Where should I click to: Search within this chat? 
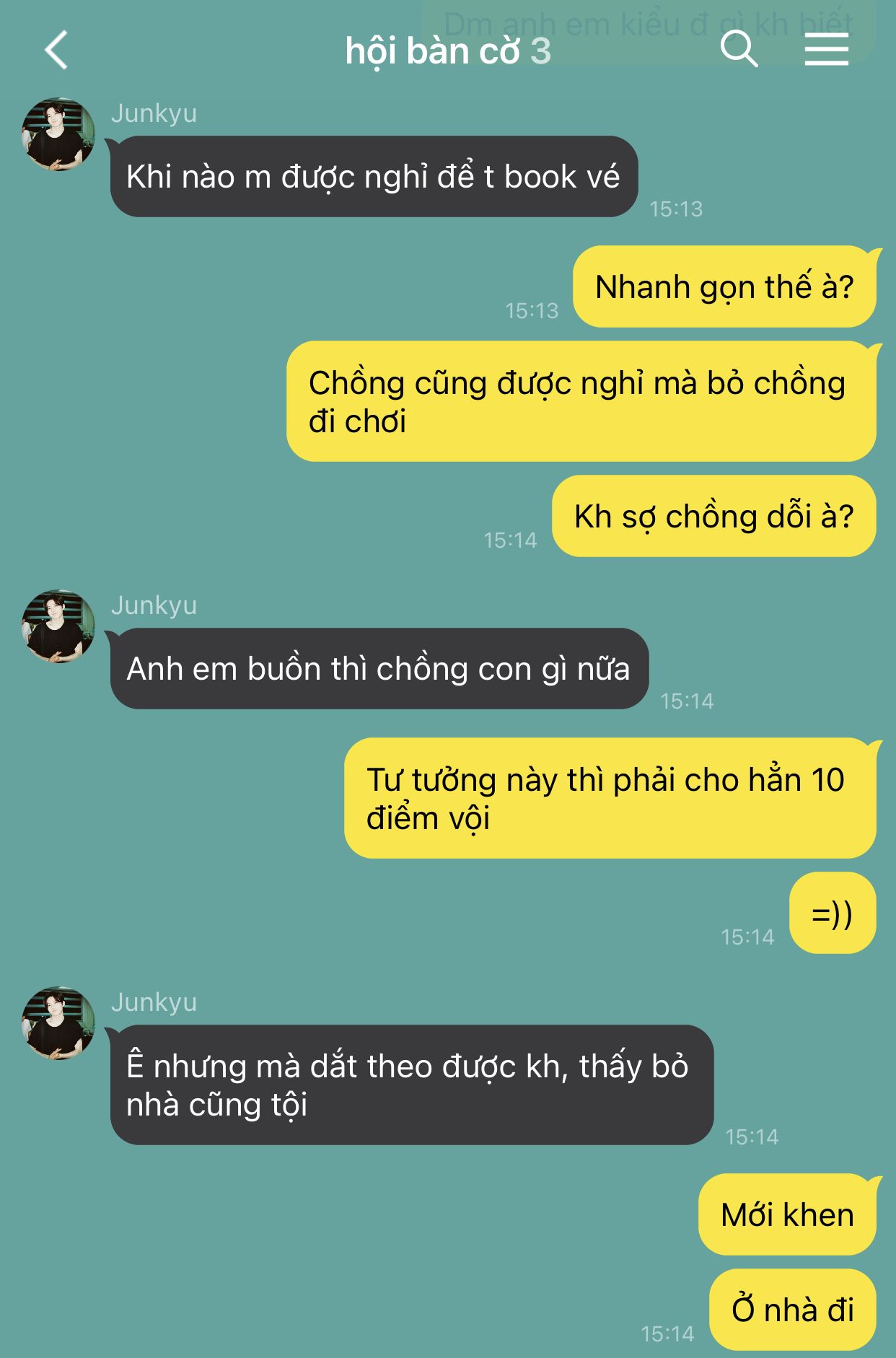point(739,50)
